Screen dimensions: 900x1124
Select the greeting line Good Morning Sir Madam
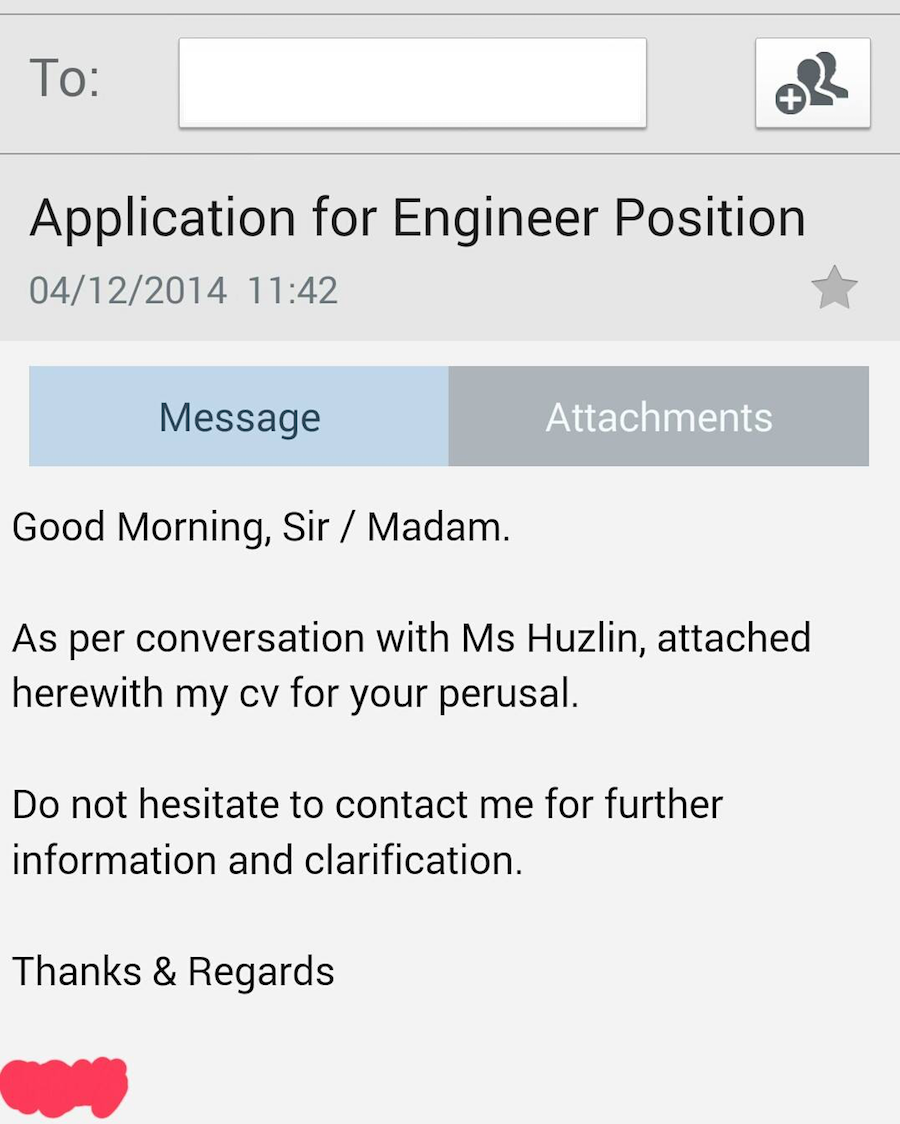coord(260,526)
